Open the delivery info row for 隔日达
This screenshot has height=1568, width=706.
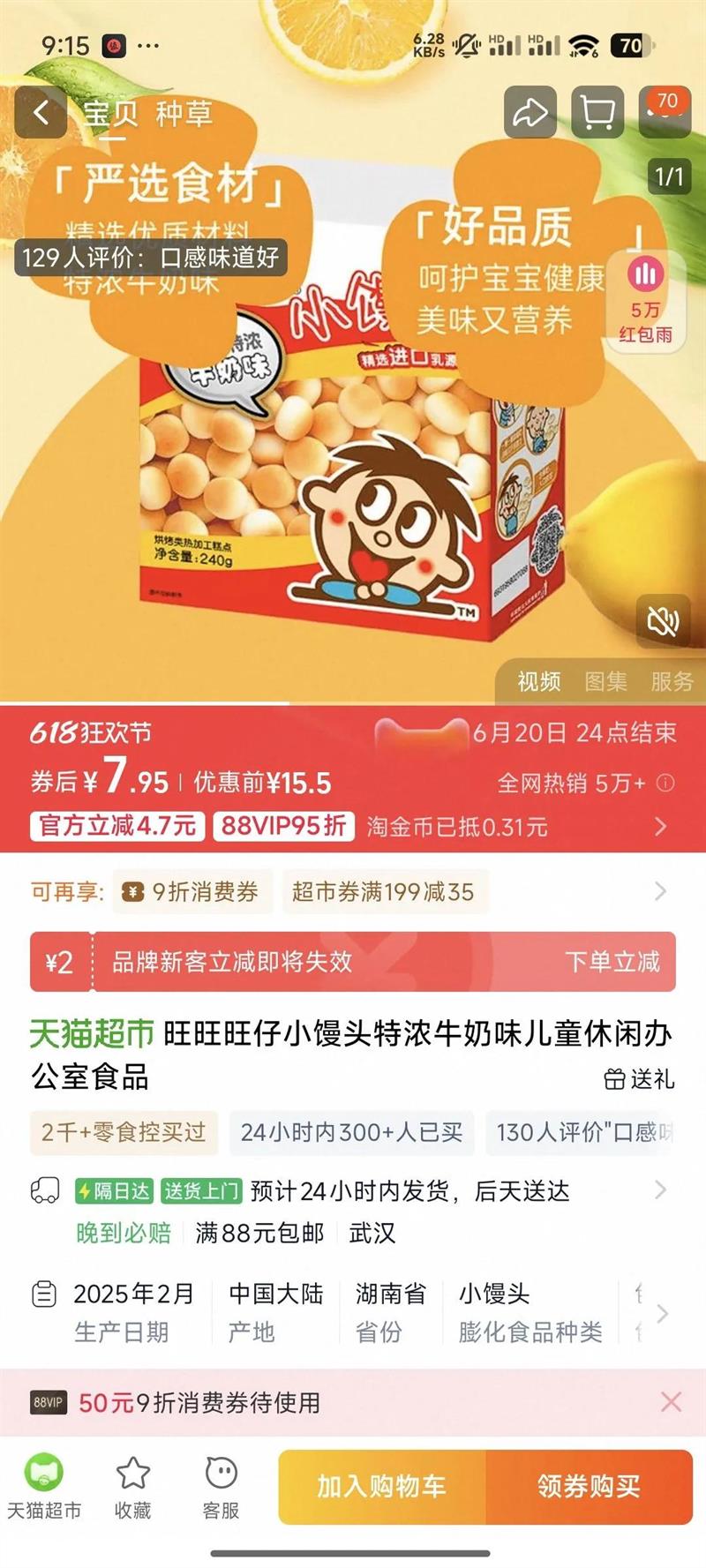click(x=353, y=1211)
